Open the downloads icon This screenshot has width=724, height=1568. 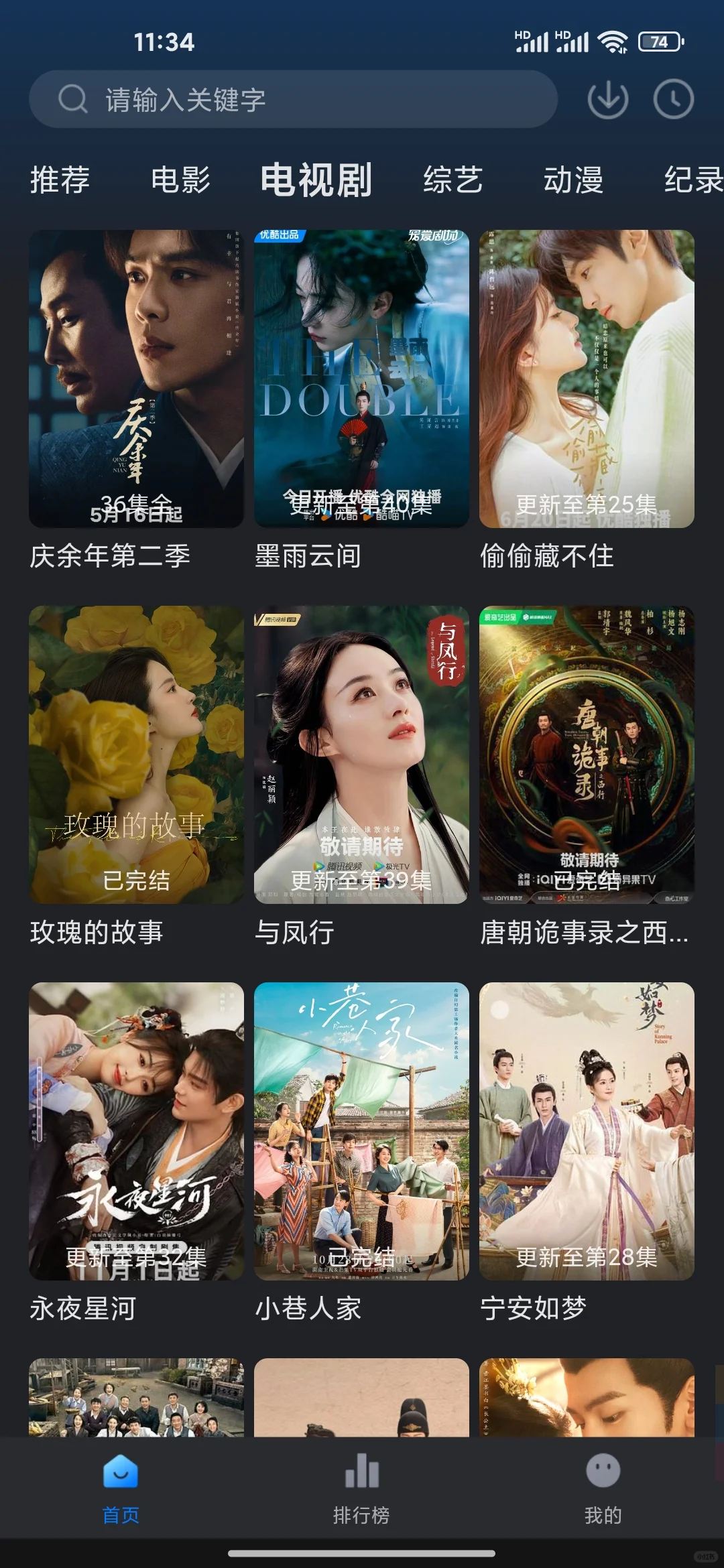[607, 100]
